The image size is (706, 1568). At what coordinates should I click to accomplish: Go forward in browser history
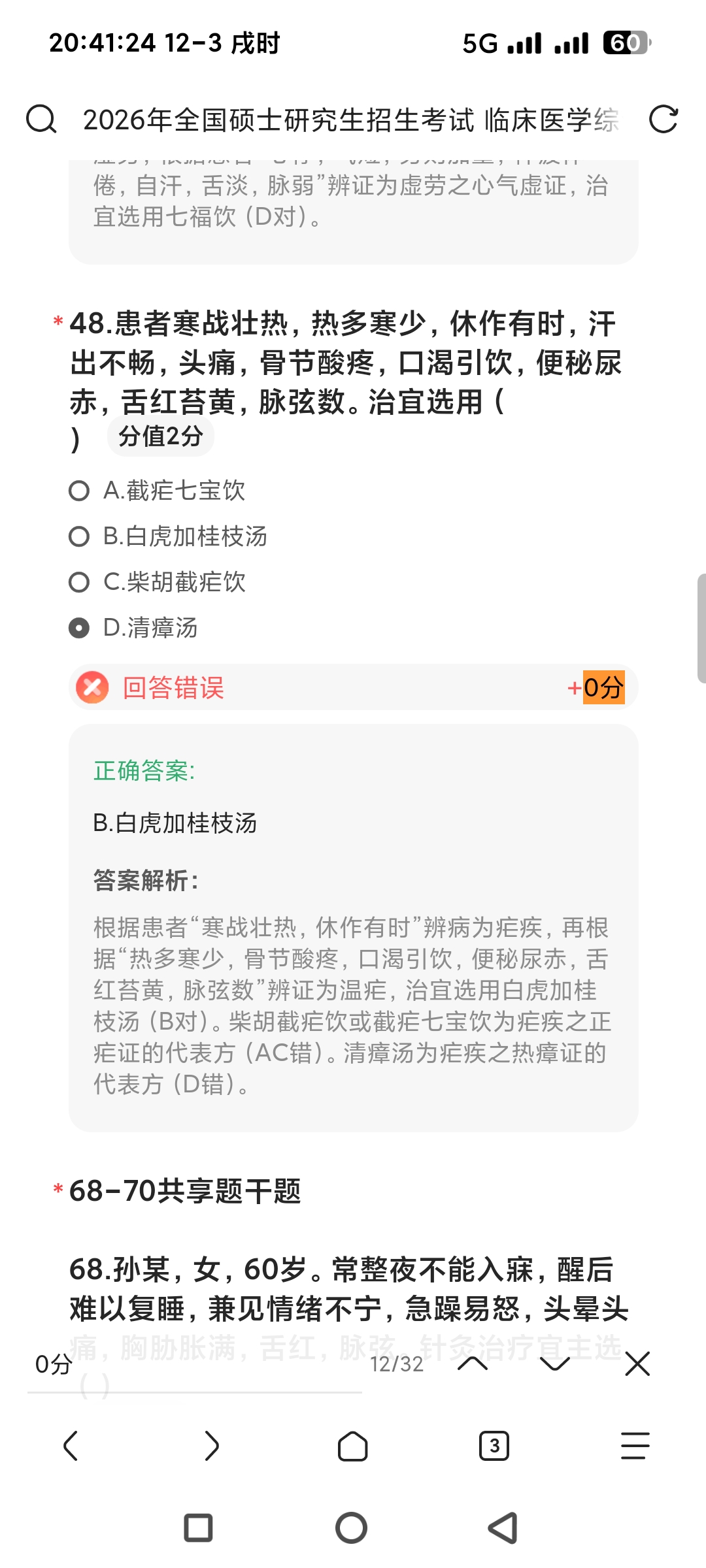pos(212,1446)
